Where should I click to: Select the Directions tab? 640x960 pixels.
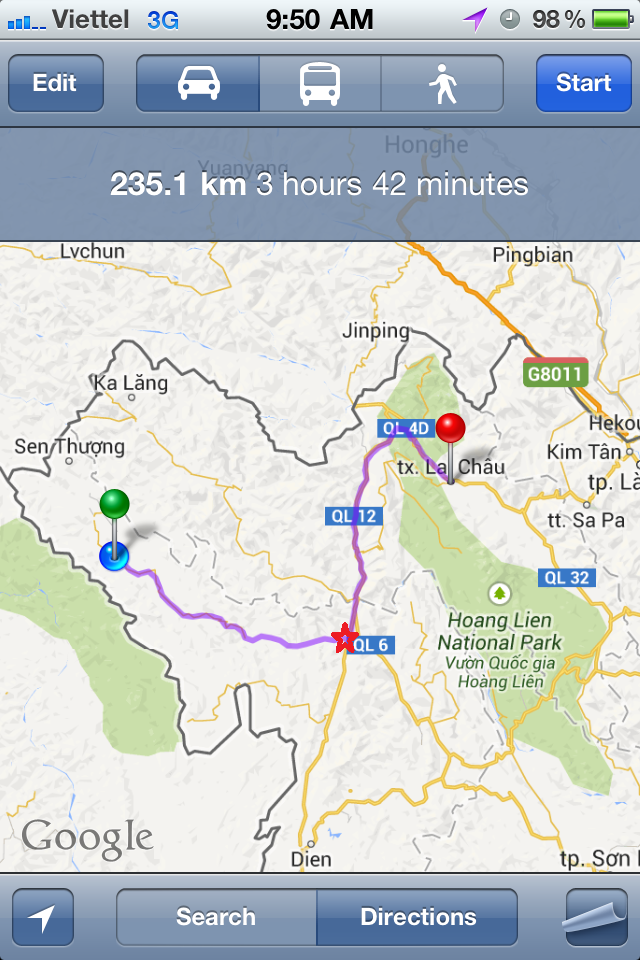(418, 917)
